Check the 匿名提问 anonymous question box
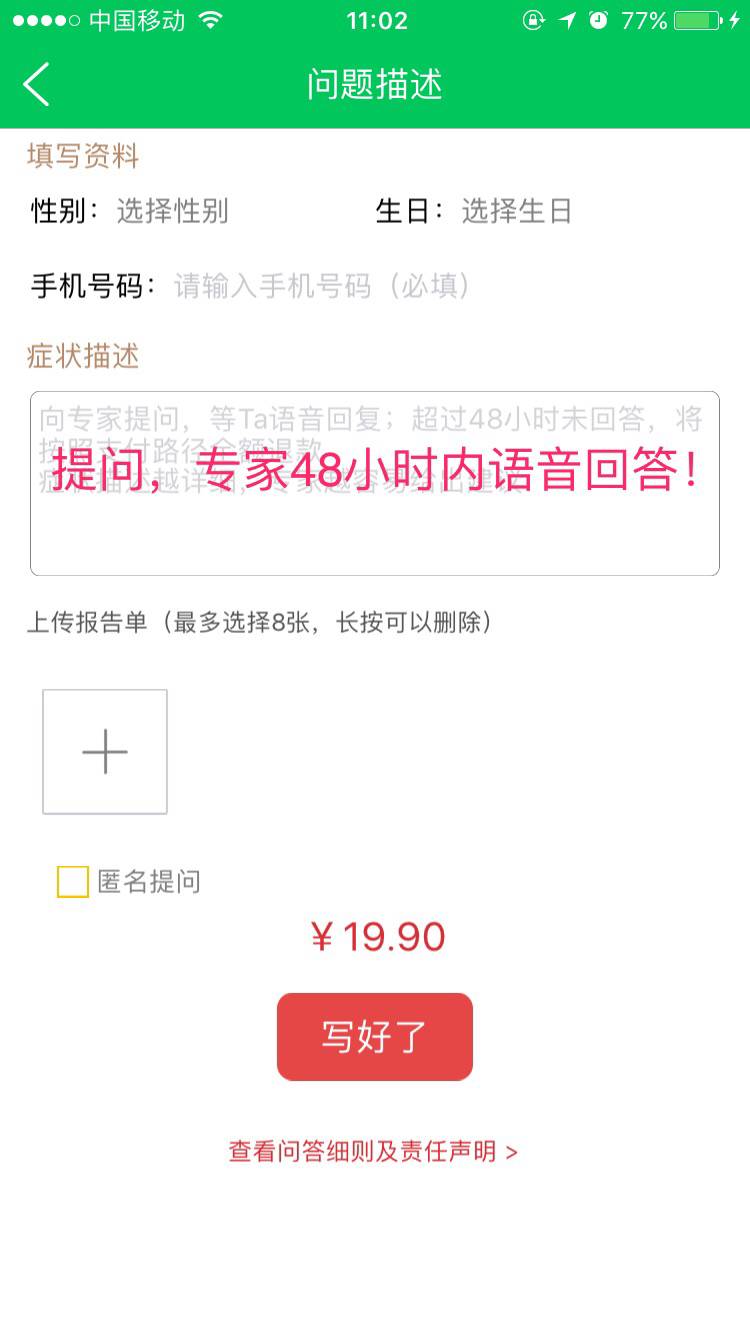This screenshot has width=750, height=1334. [73, 882]
